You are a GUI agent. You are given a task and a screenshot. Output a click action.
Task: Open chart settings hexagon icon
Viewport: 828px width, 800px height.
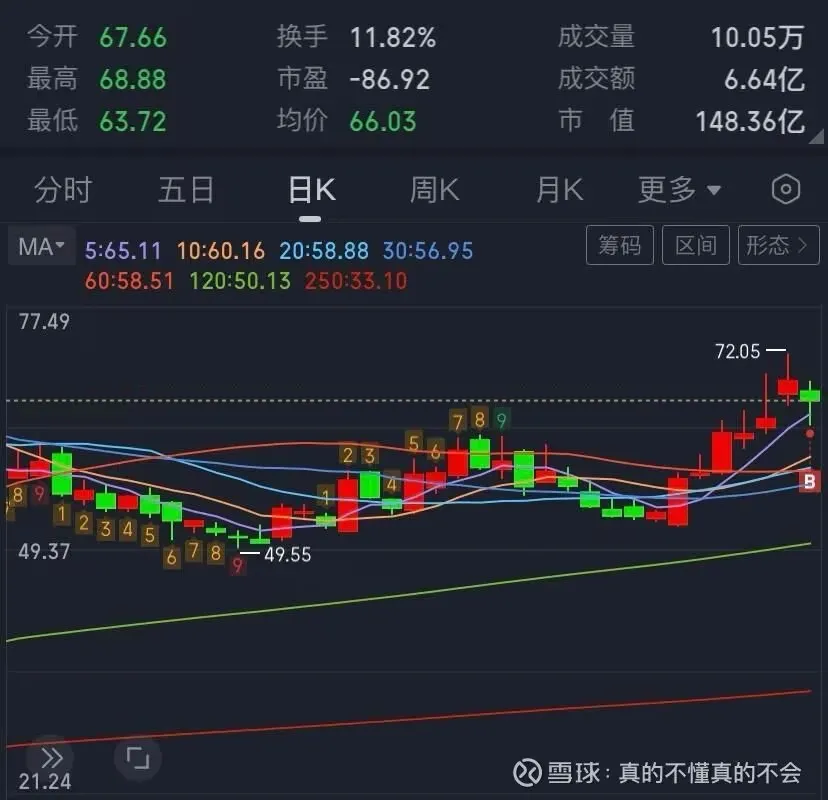pos(786,189)
